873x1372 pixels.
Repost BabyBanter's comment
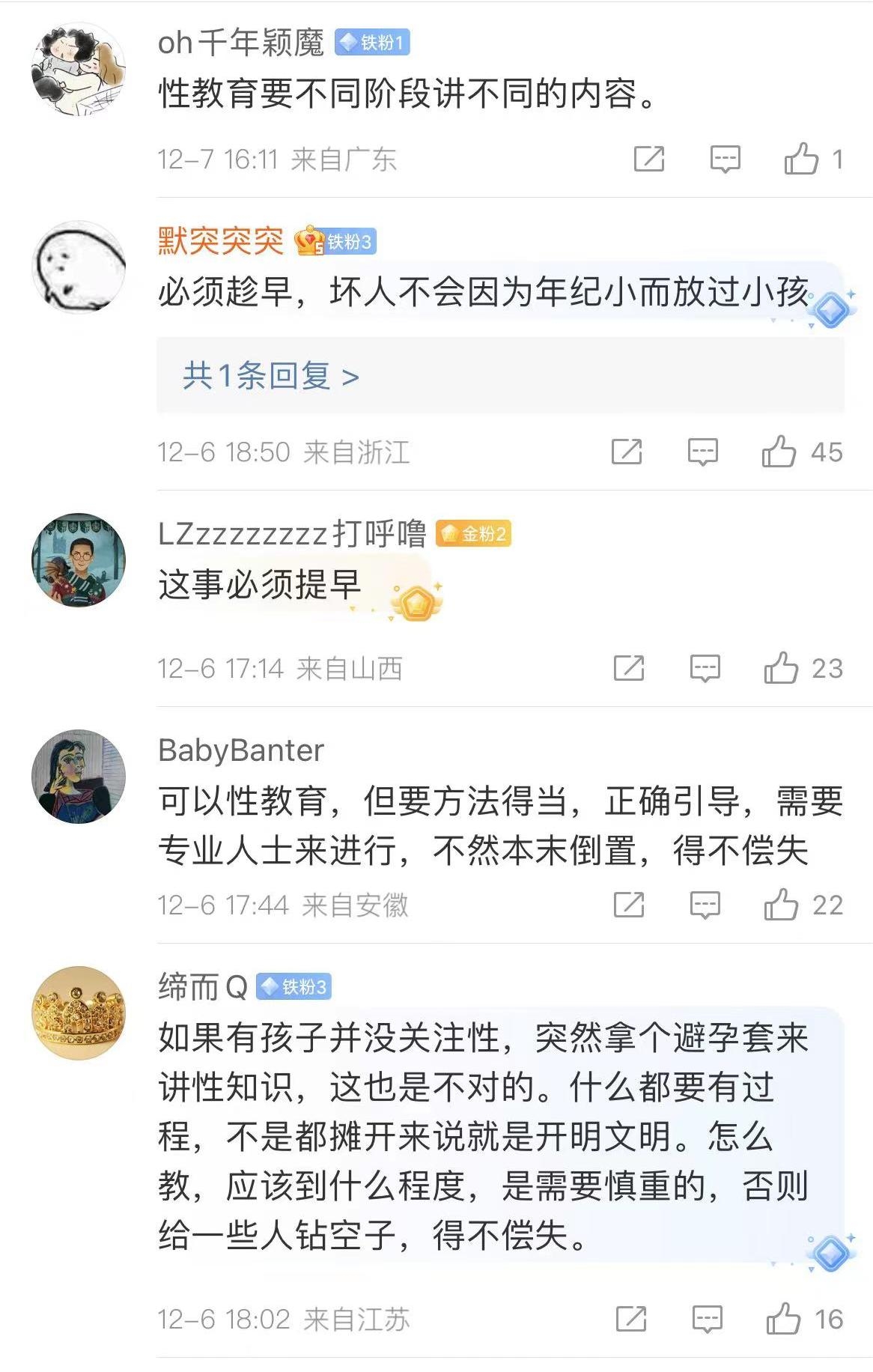tap(628, 905)
